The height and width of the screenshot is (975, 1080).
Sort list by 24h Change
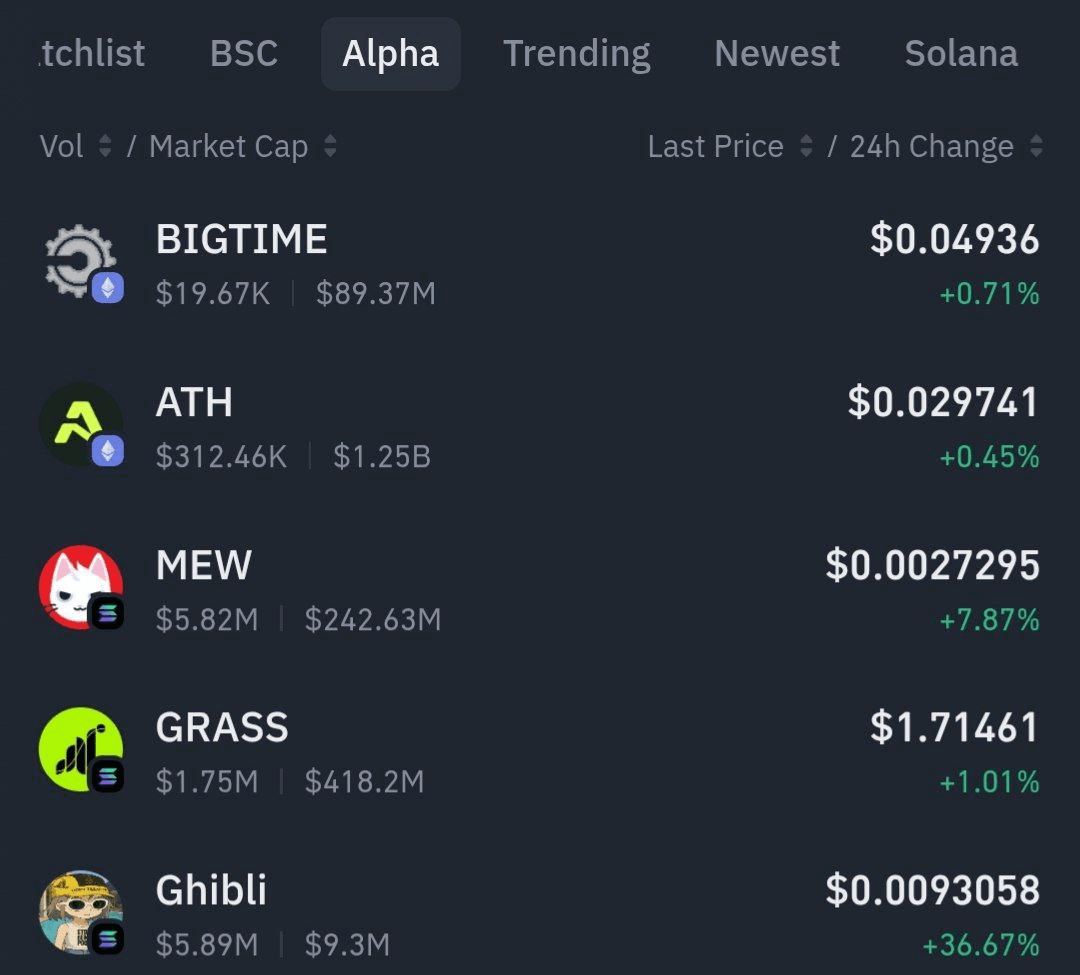(x=945, y=147)
